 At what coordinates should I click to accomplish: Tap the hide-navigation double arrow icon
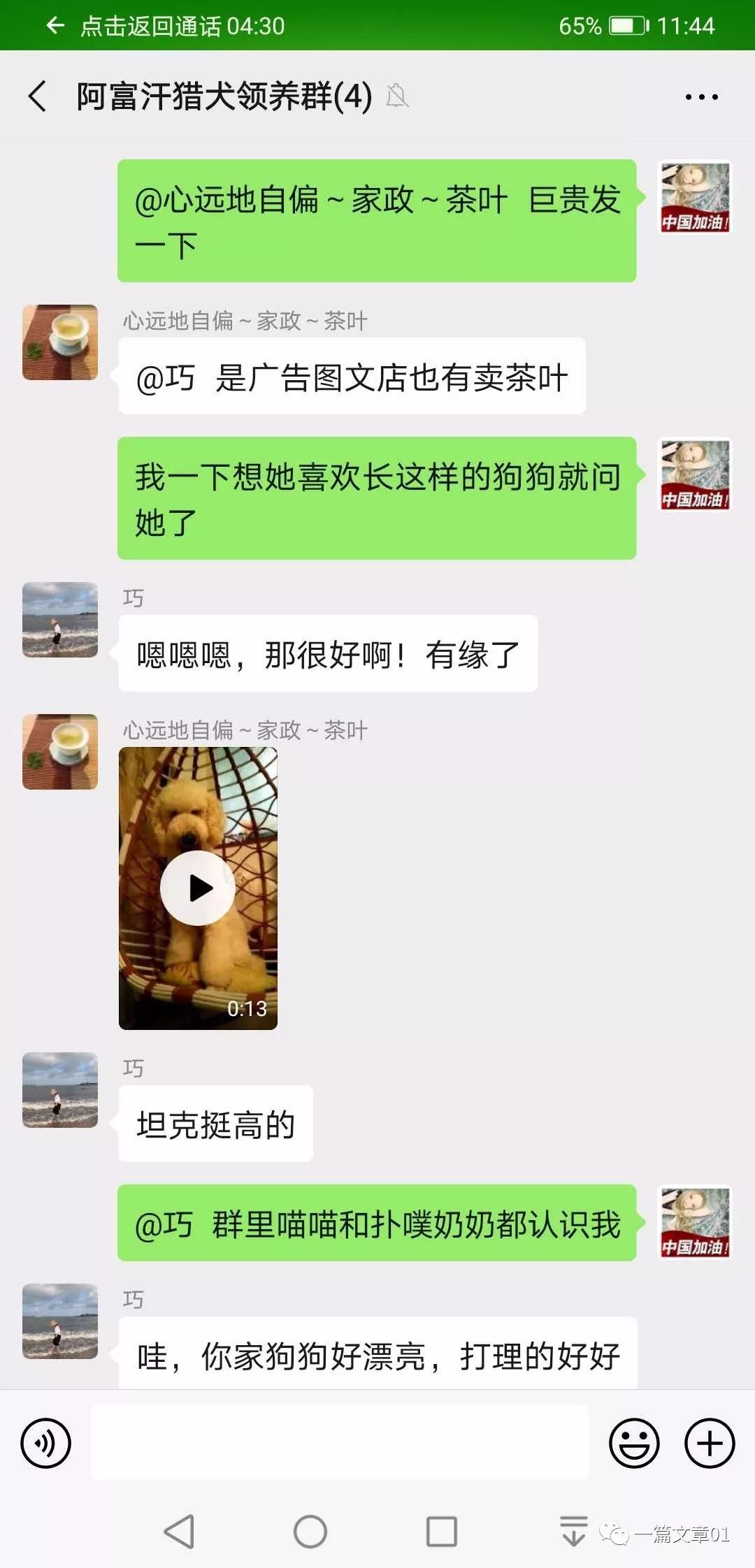[x=572, y=1525]
